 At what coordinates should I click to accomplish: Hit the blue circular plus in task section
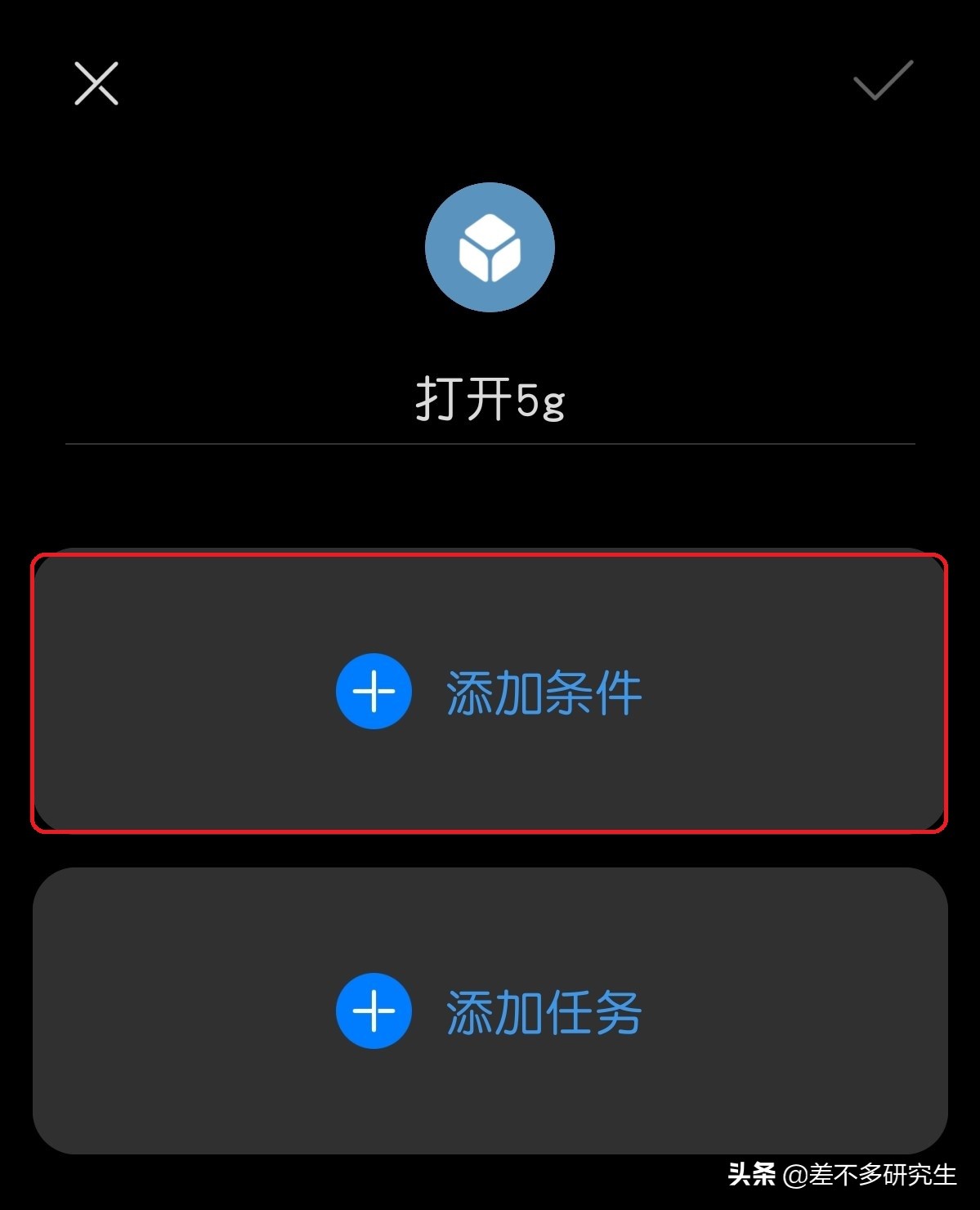tap(373, 1010)
